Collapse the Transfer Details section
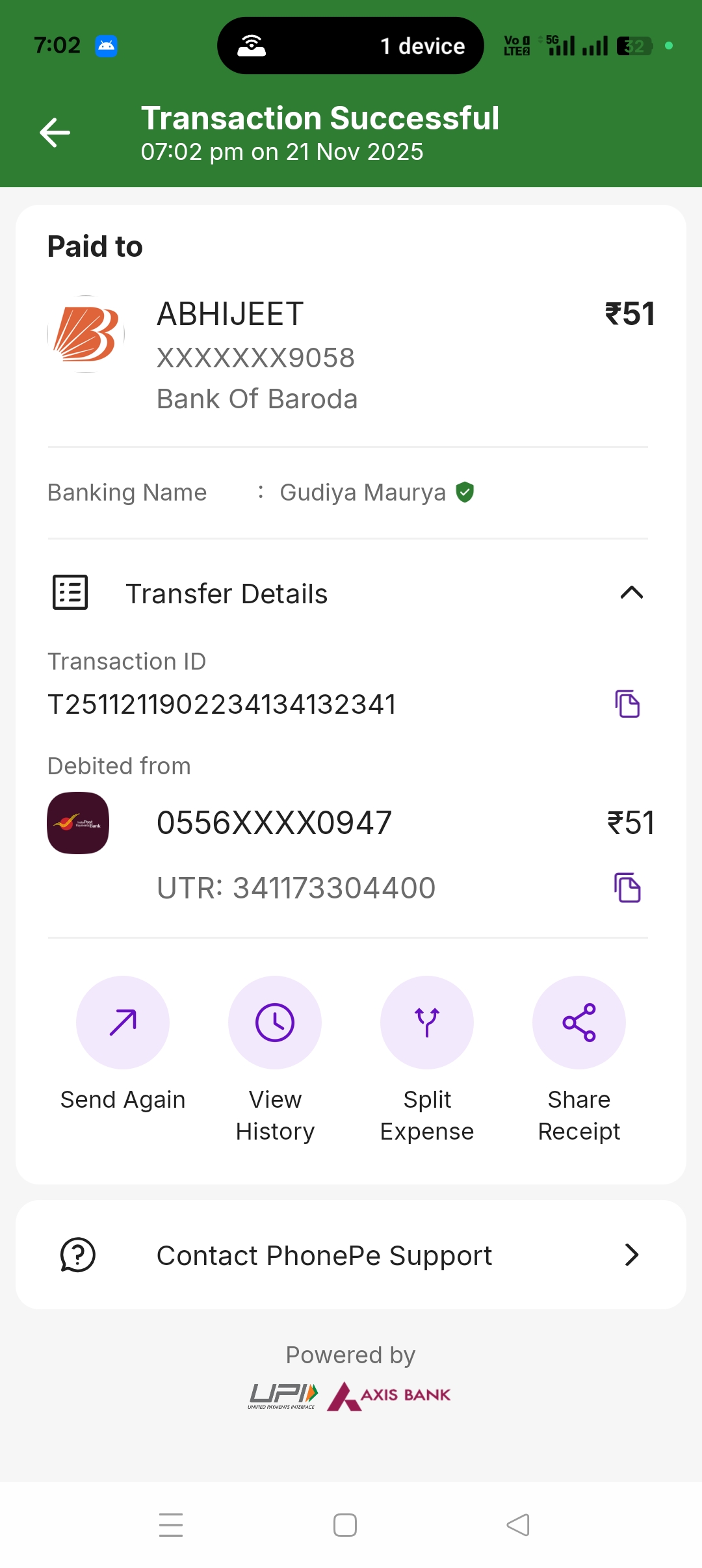The width and height of the screenshot is (702, 1568). pos(631,593)
